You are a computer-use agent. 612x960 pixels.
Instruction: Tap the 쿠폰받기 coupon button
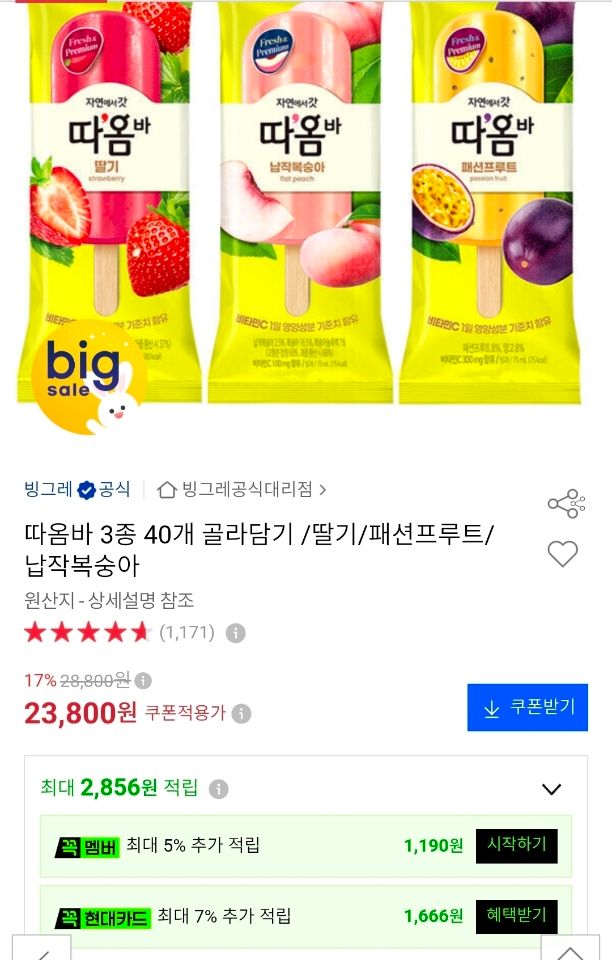click(528, 707)
